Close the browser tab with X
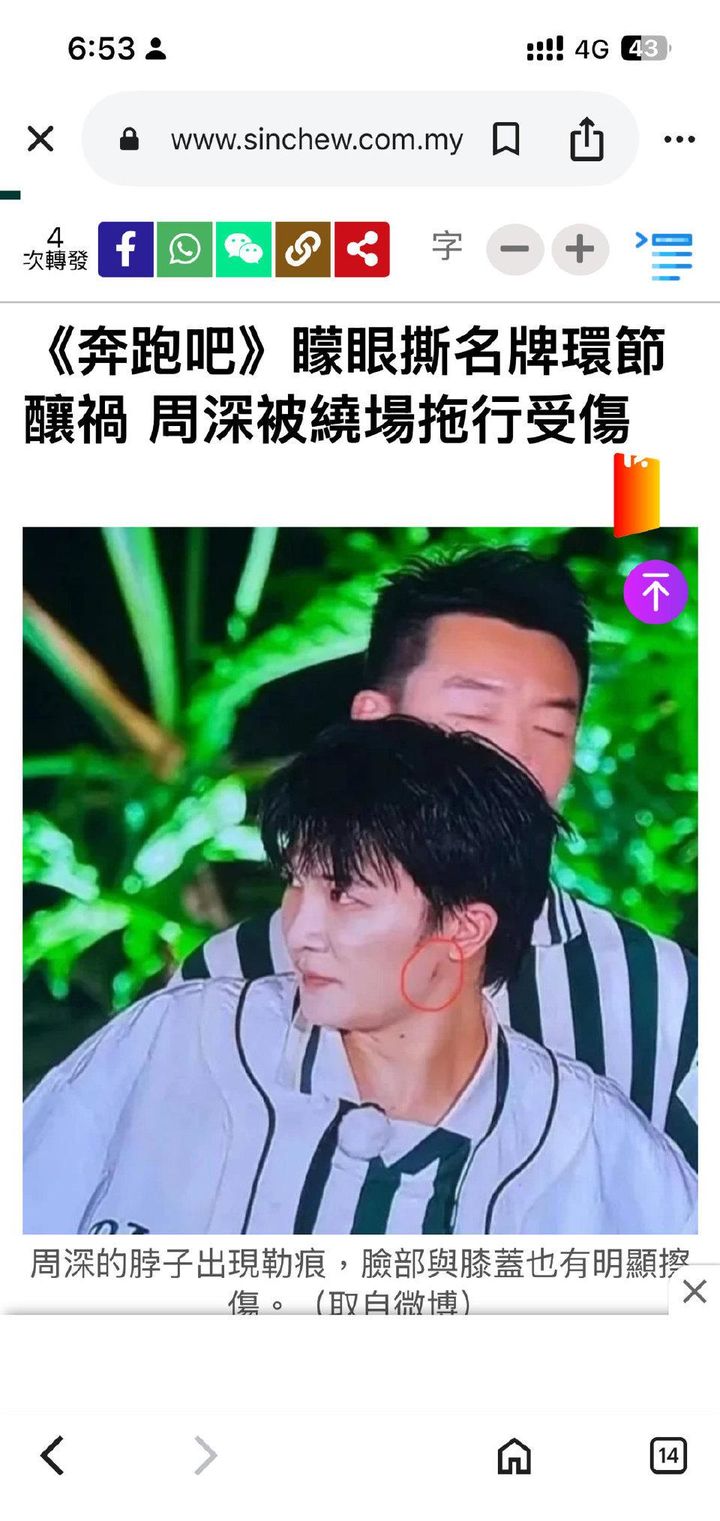The width and height of the screenshot is (720, 1521). [x=40, y=139]
